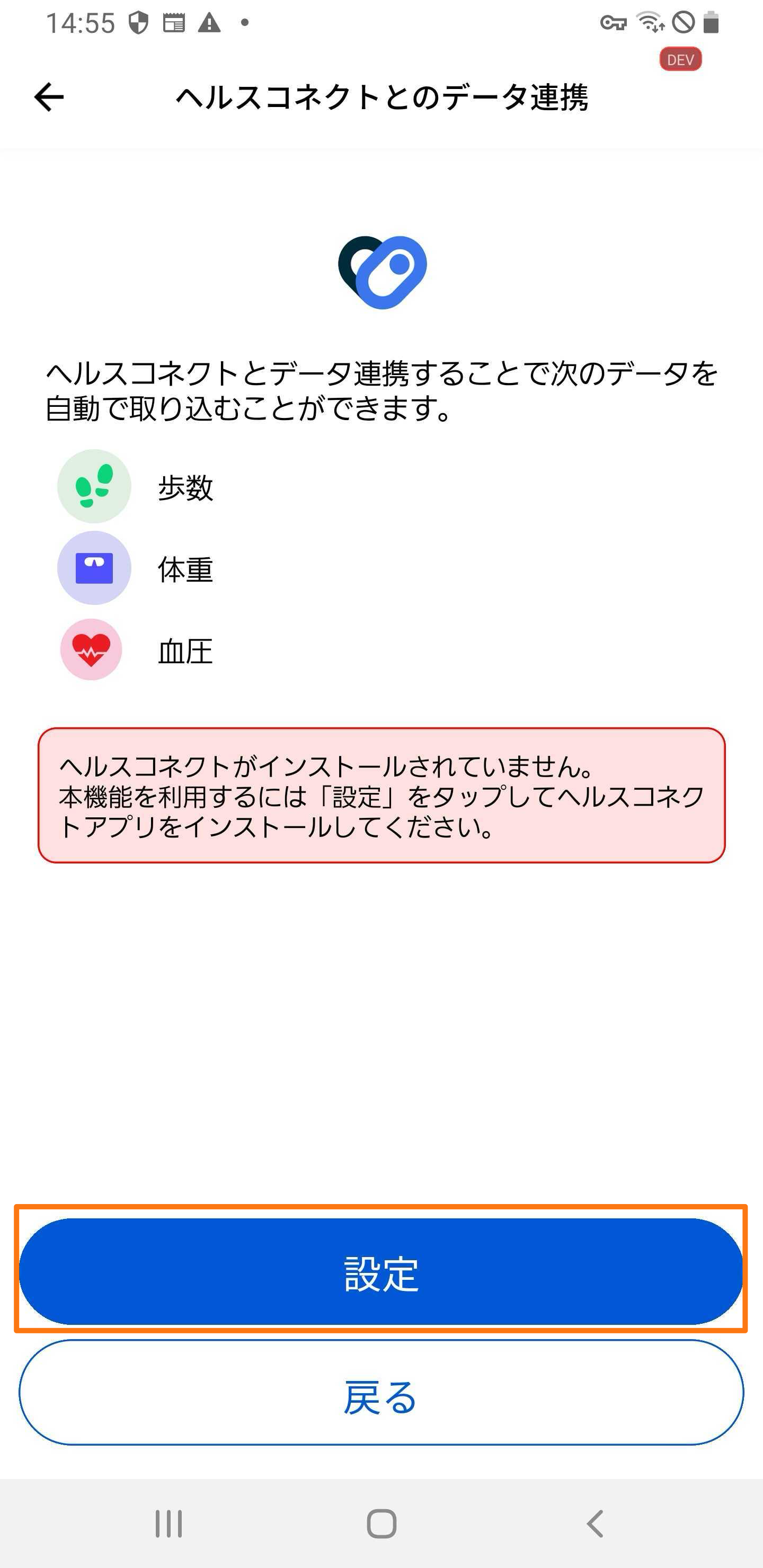
Task: Tap the purple scale 体重 icon
Action: [94, 568]
